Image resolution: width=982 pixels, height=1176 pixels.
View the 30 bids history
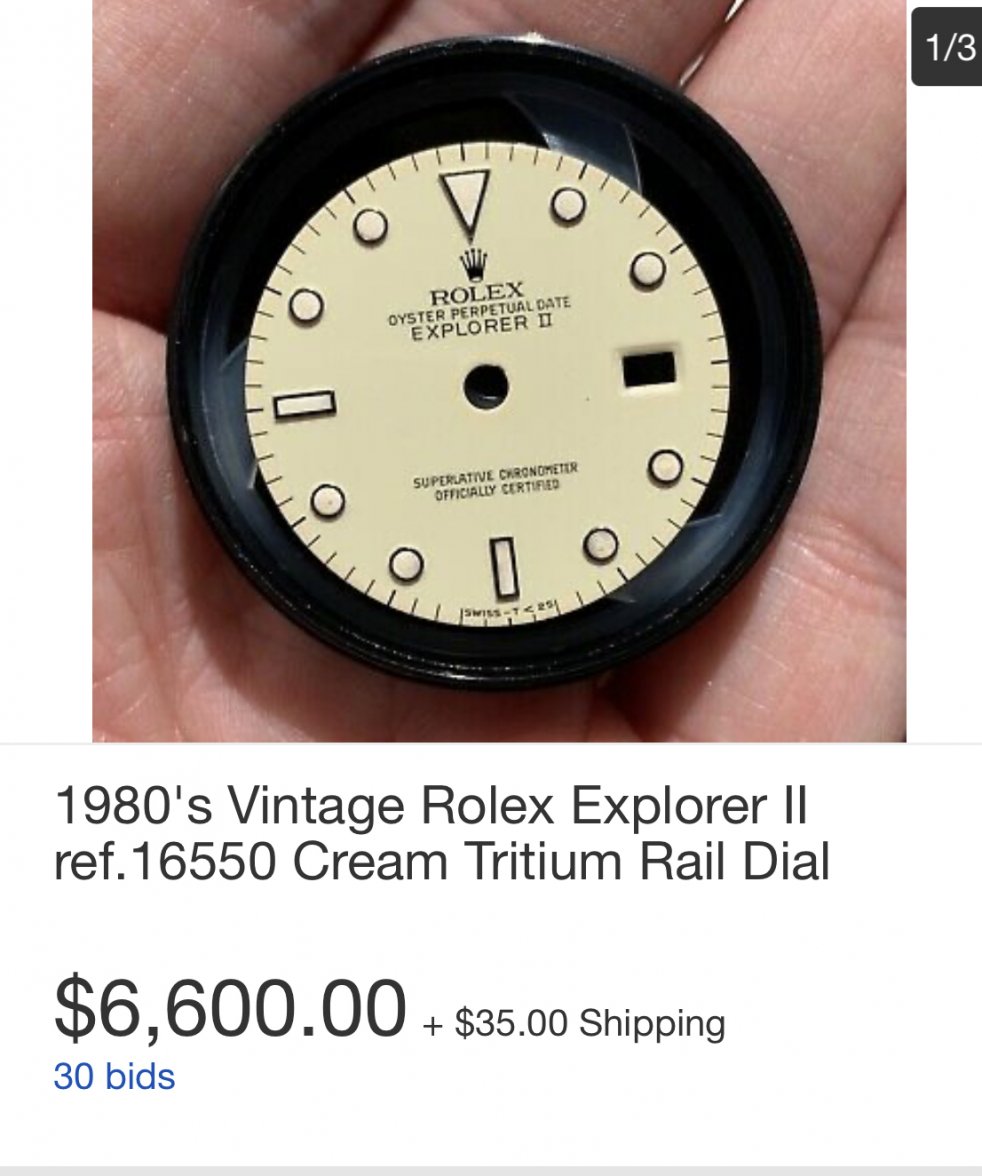pyautogui.click(x=114, y=1077)
